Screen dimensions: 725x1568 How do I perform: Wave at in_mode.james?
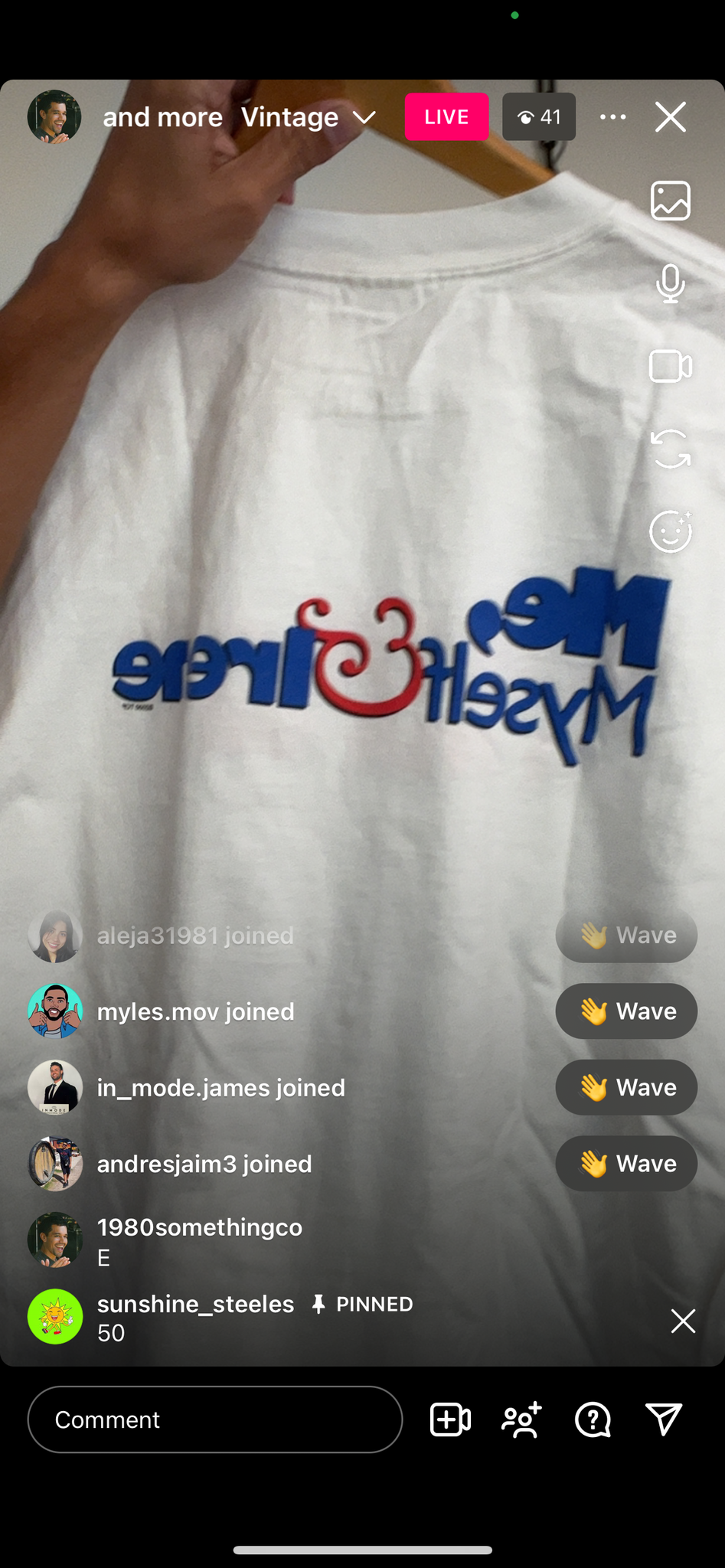pos(625,1087)
